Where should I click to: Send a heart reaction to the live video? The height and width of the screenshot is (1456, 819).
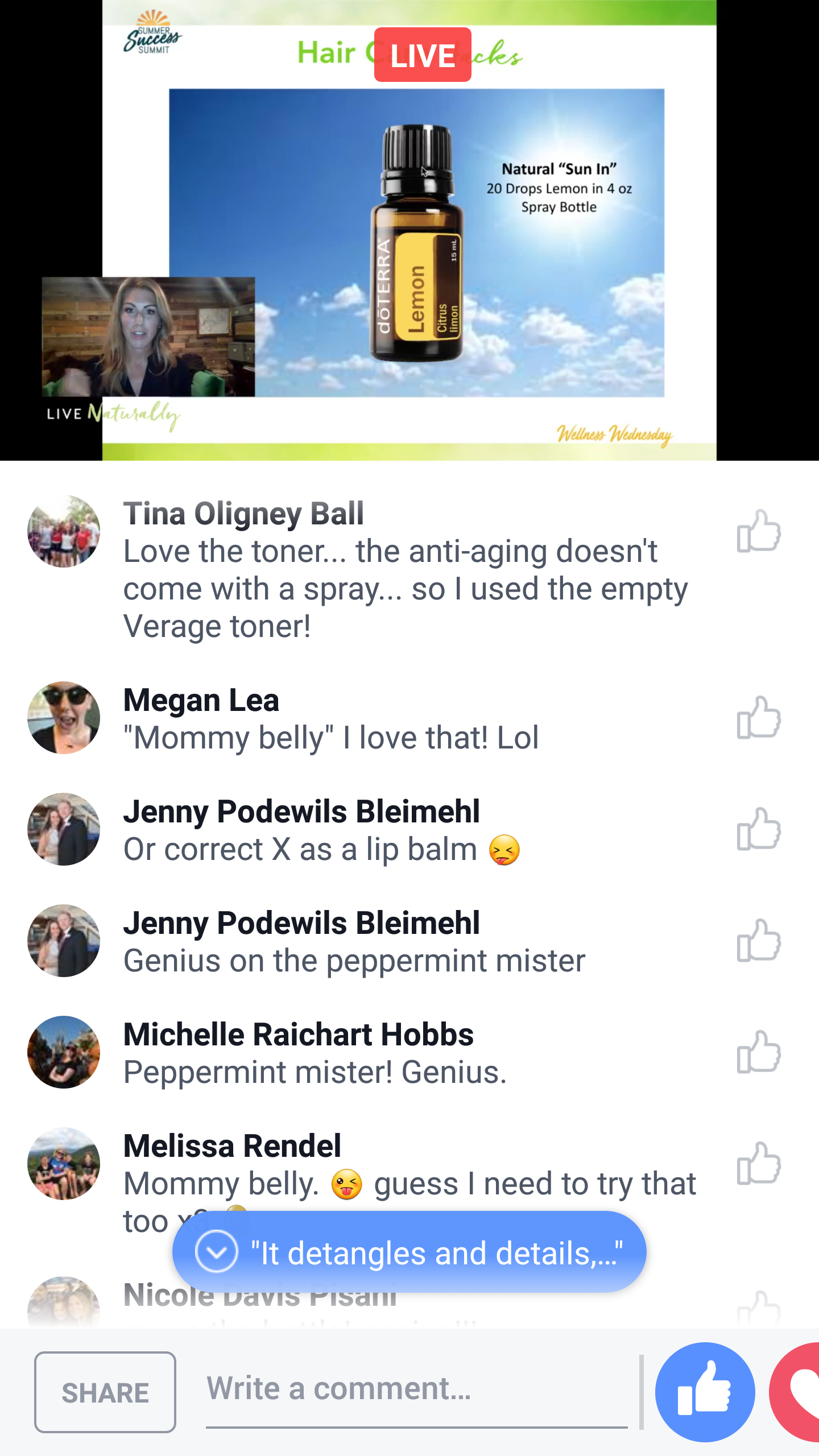796,1392
